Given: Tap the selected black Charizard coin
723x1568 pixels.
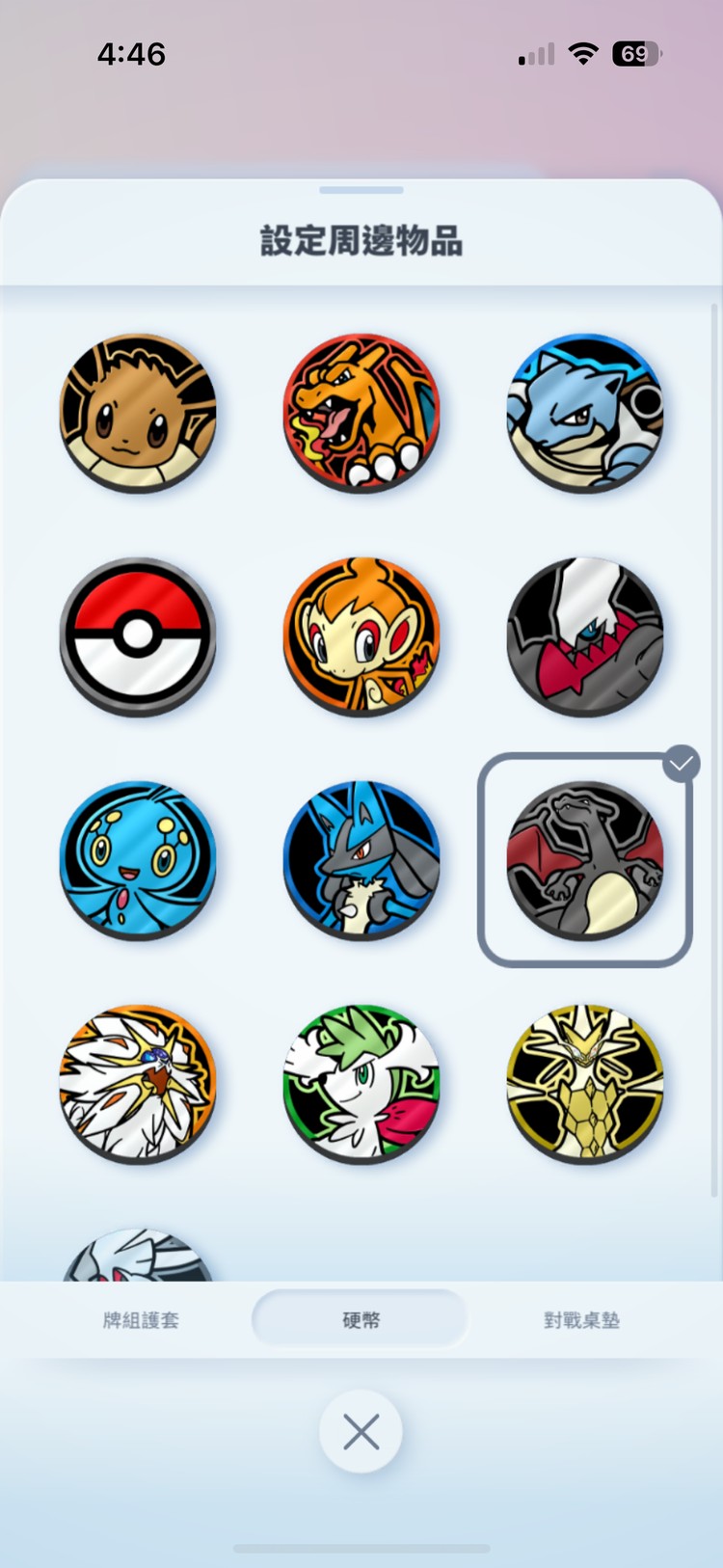Looking at the screenshot, I should 585,860.
